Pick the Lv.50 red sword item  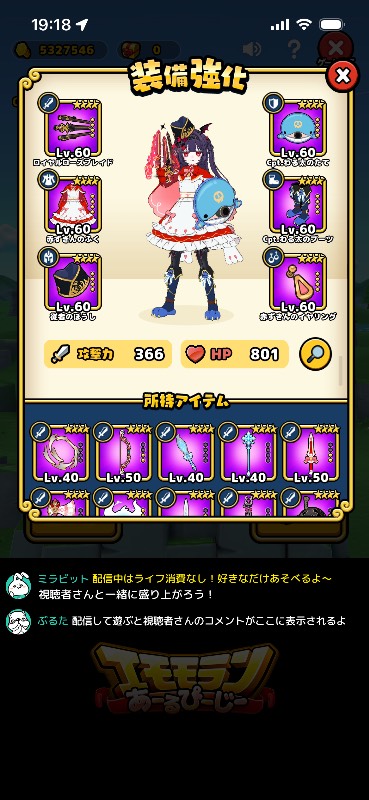311,453
